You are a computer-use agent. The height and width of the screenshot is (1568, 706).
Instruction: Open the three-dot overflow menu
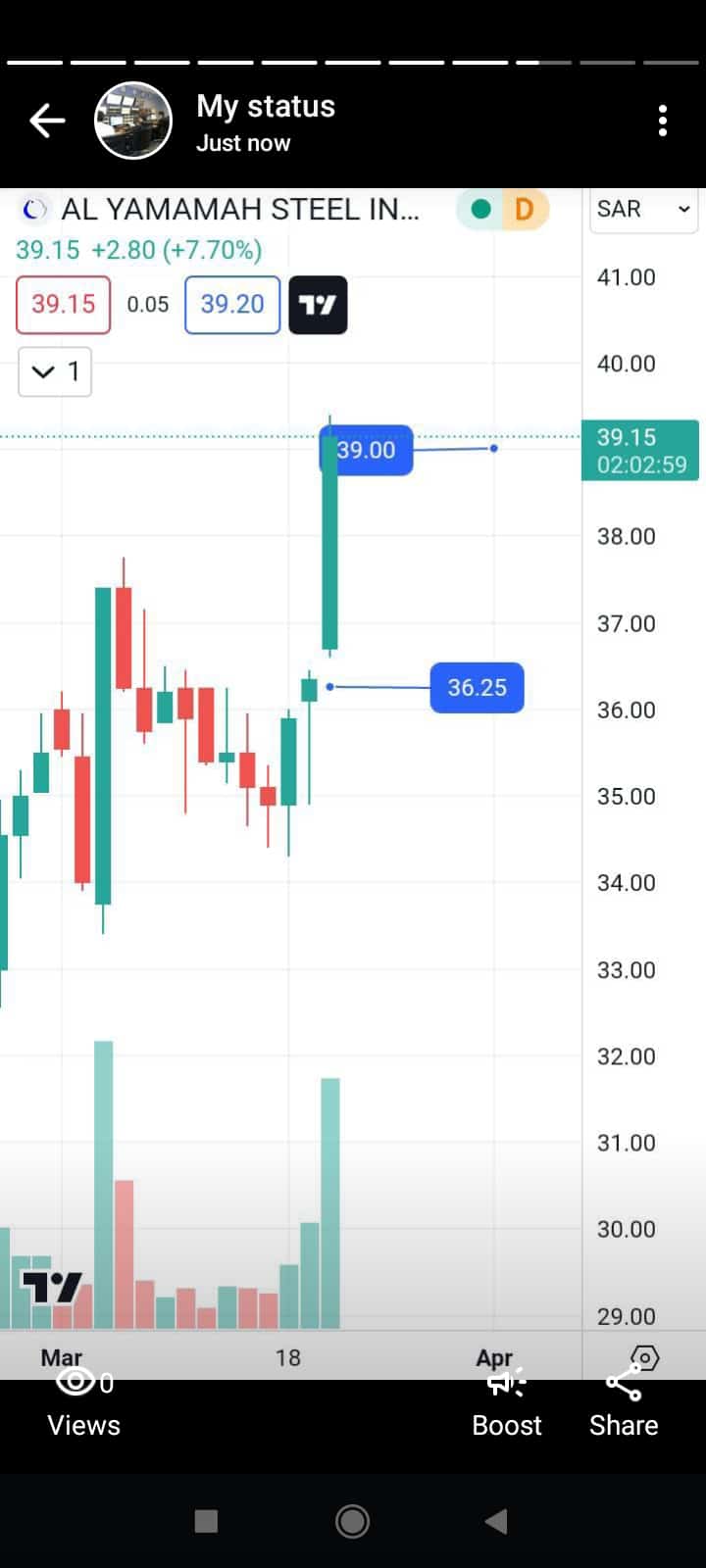click(663, 121)
